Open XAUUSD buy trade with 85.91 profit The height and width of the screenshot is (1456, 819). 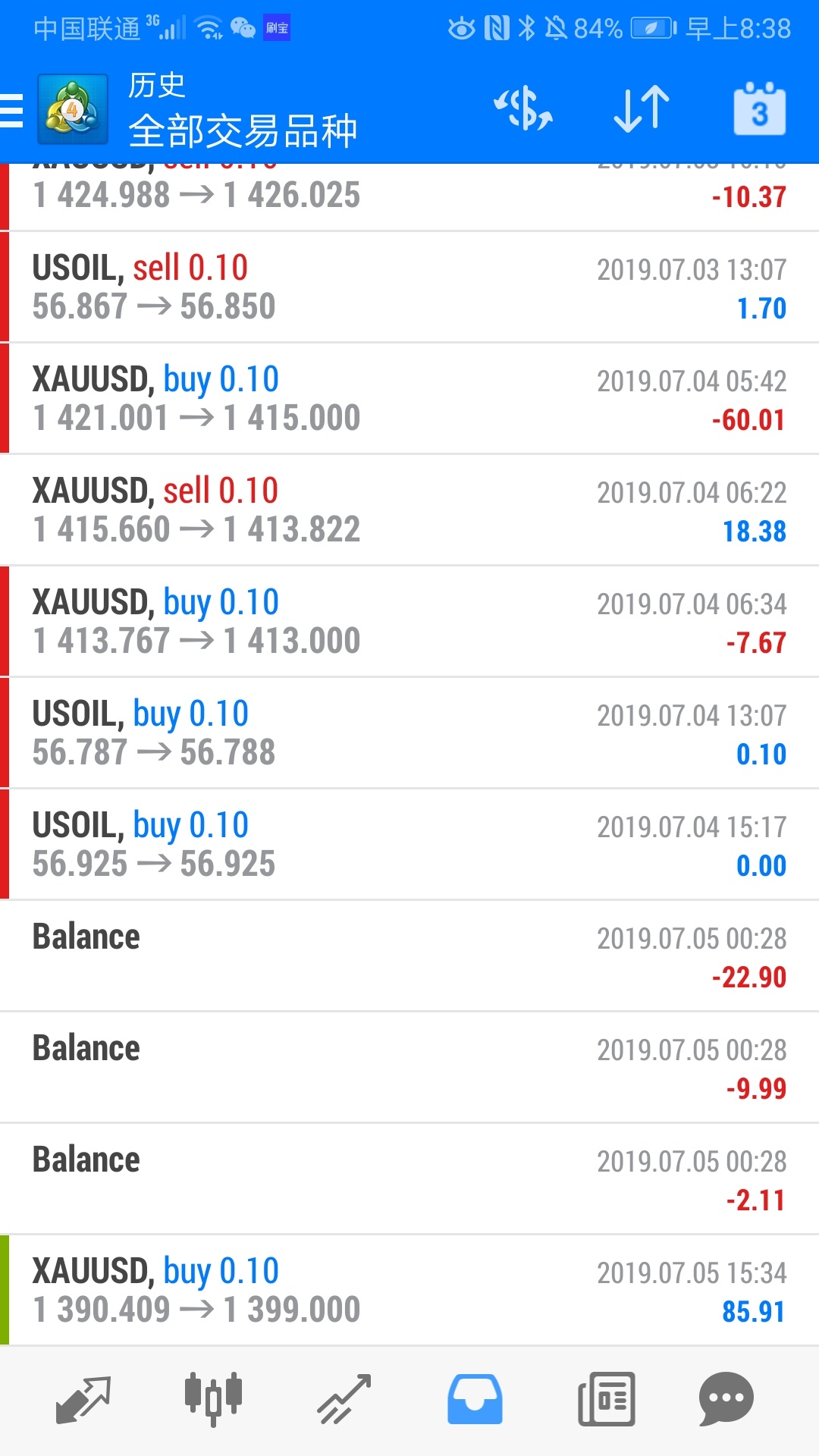click(x=409, y=1291)
